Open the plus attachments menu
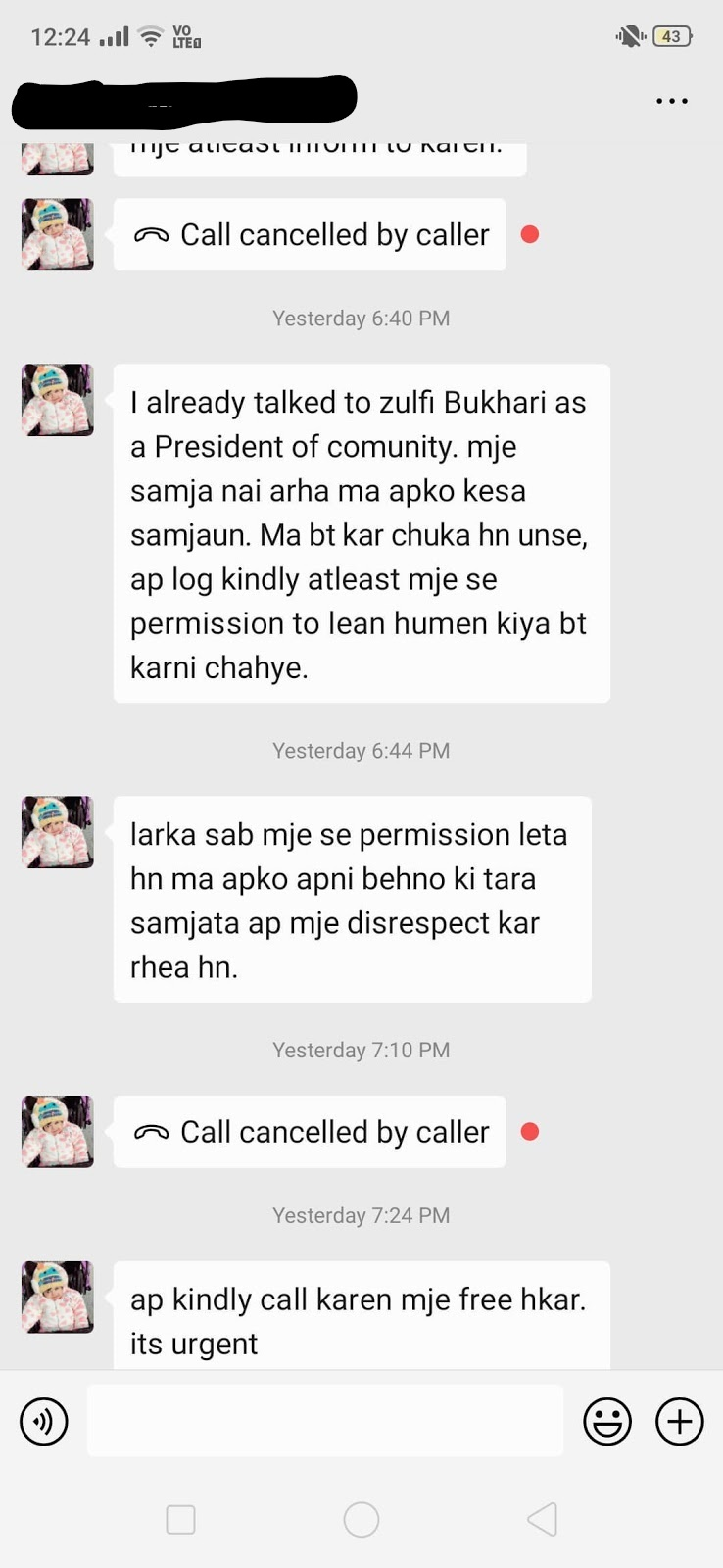723x1568 pixels. [x=680, y=1421]
